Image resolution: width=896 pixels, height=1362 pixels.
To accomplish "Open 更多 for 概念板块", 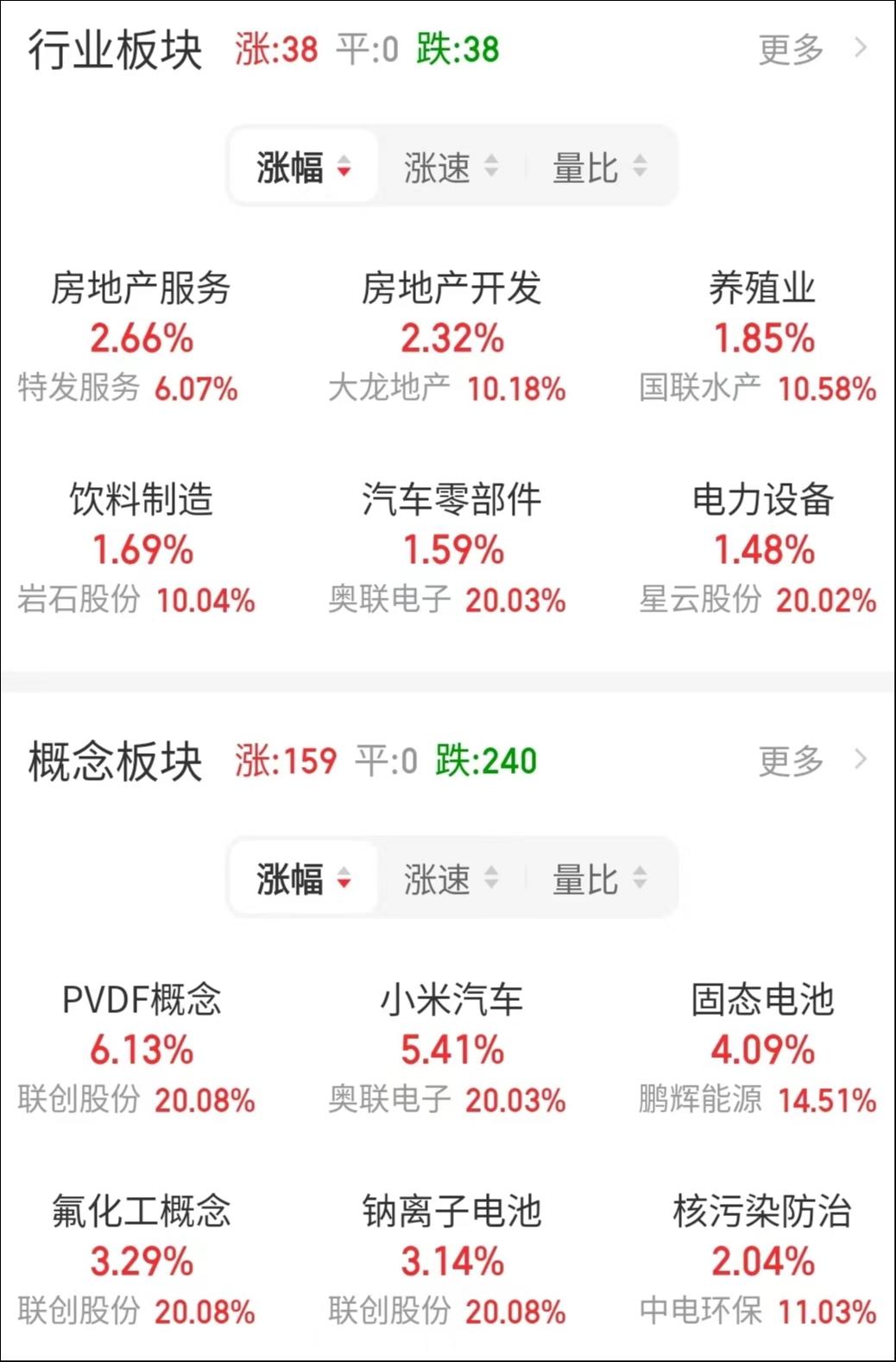I will click(810, 761).
